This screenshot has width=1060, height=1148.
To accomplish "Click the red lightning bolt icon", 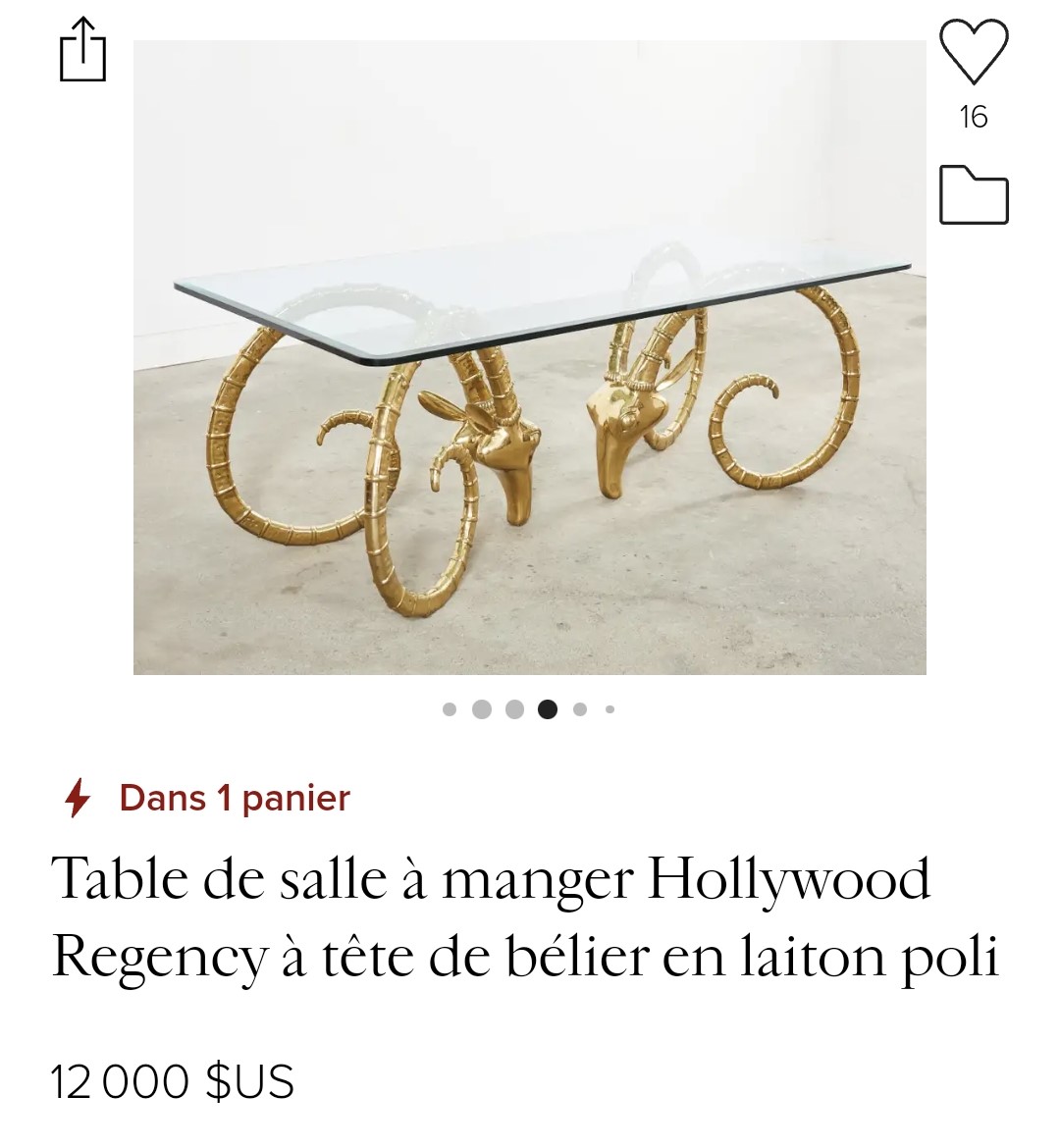I will (77, 798).
